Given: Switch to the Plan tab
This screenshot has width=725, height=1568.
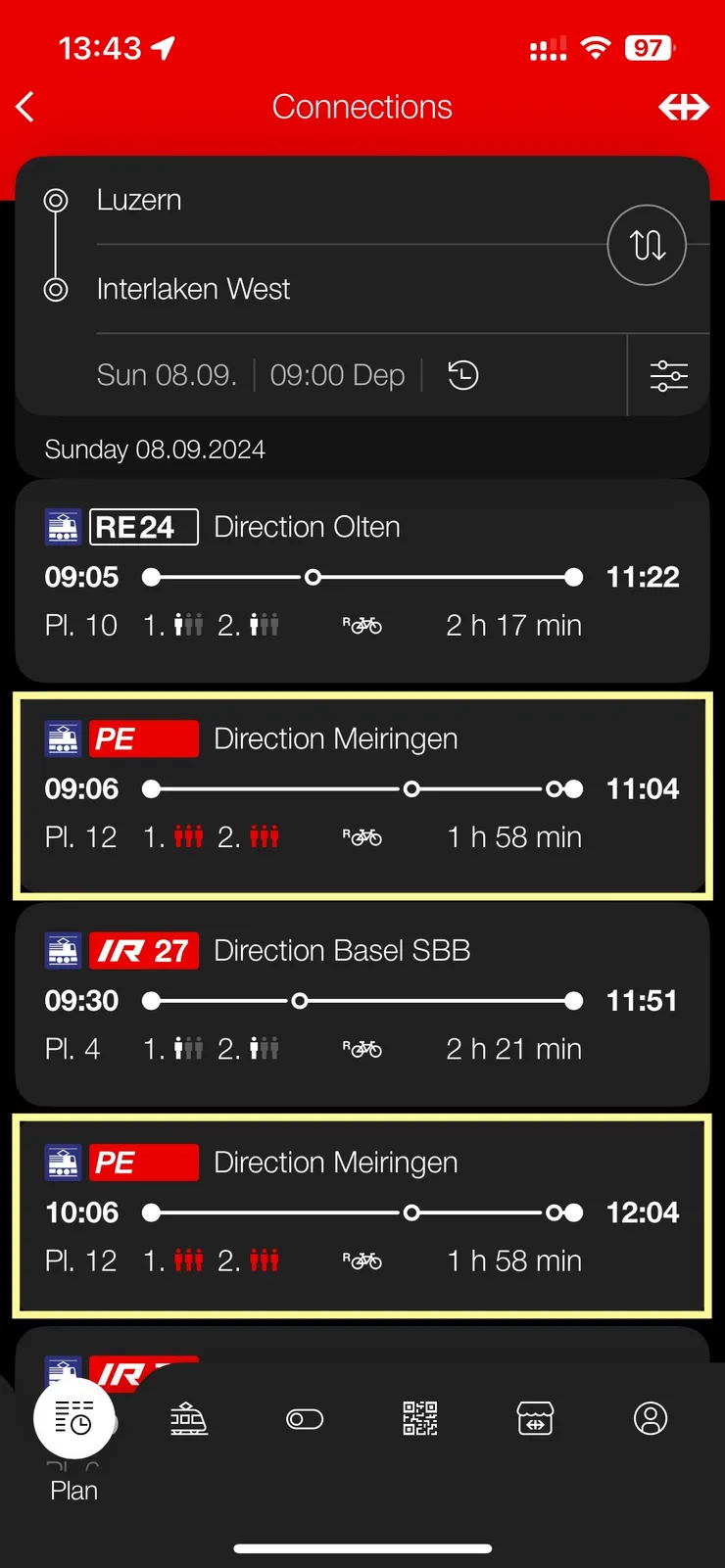Looking at the screenshot, I should pyautogui.click(x=73, y=1420).
